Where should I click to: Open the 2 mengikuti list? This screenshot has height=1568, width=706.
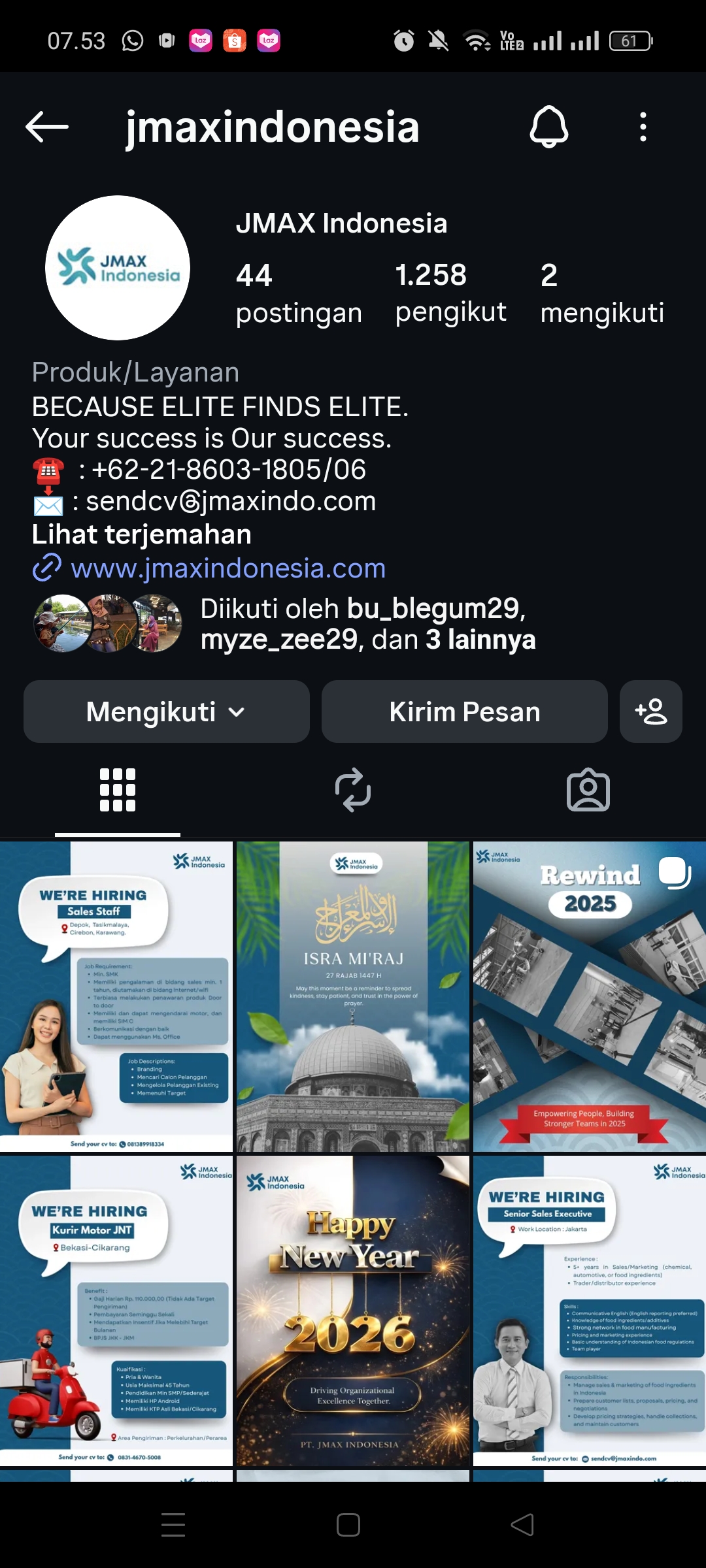pos(601,293)
